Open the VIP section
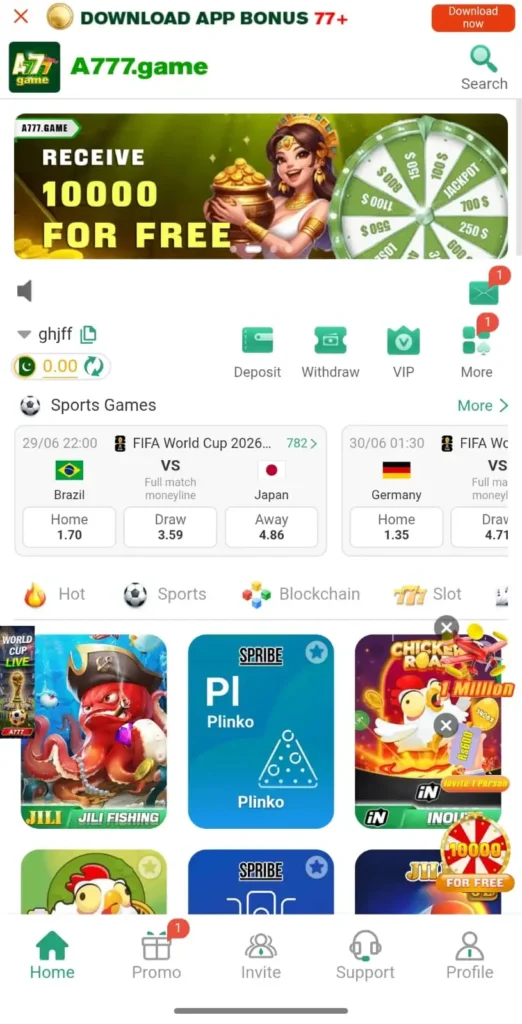This screenshot has width=522, height=1024. pyautogui.click(x=403, y=353)
